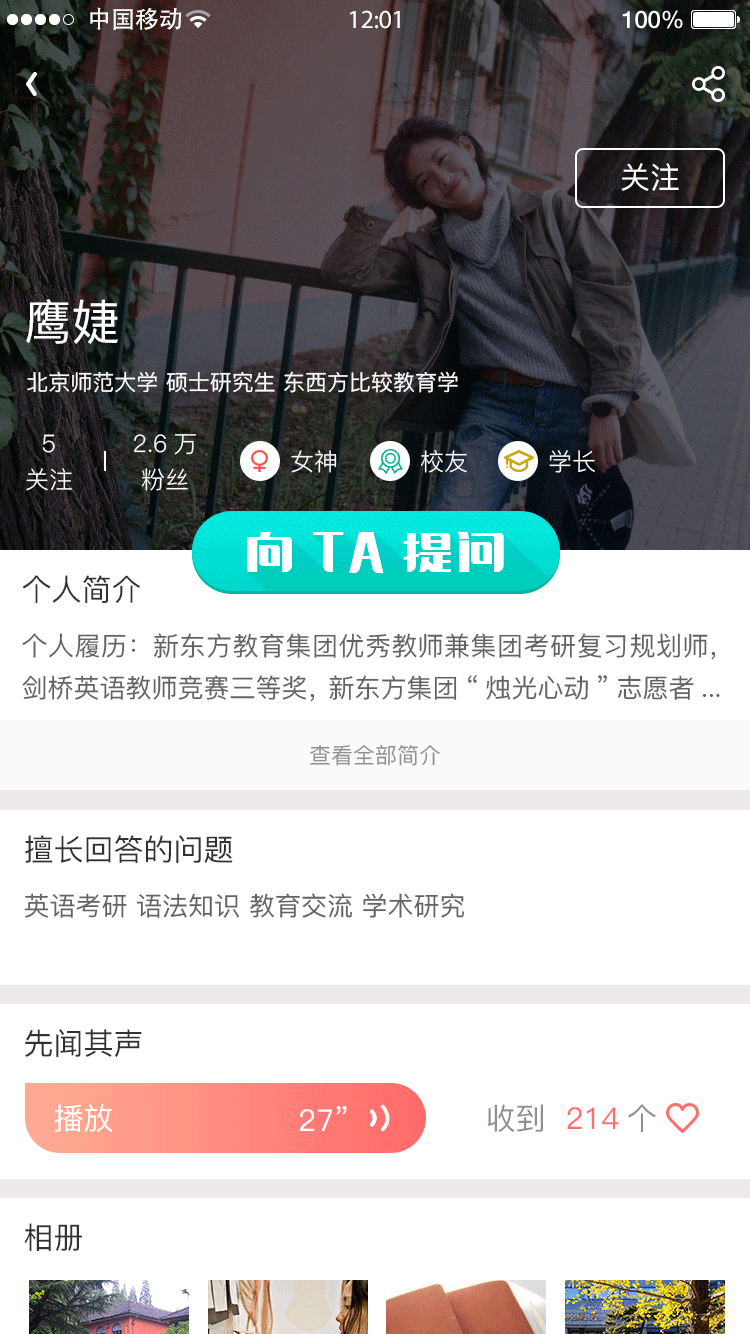The height and width of the screenshot is (1334, 750).
Task: Open the album photo with yellow tree
Action: click(644, 1306)
